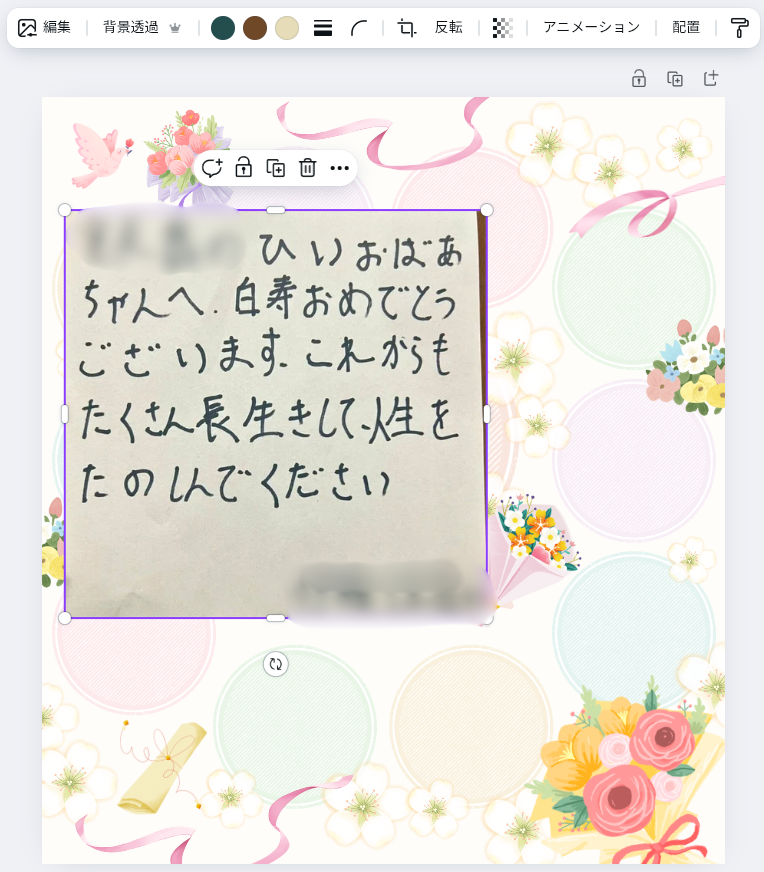Open 配置 position settings
764x872 pixels.
pyautogui.click(x=686, y=28)
